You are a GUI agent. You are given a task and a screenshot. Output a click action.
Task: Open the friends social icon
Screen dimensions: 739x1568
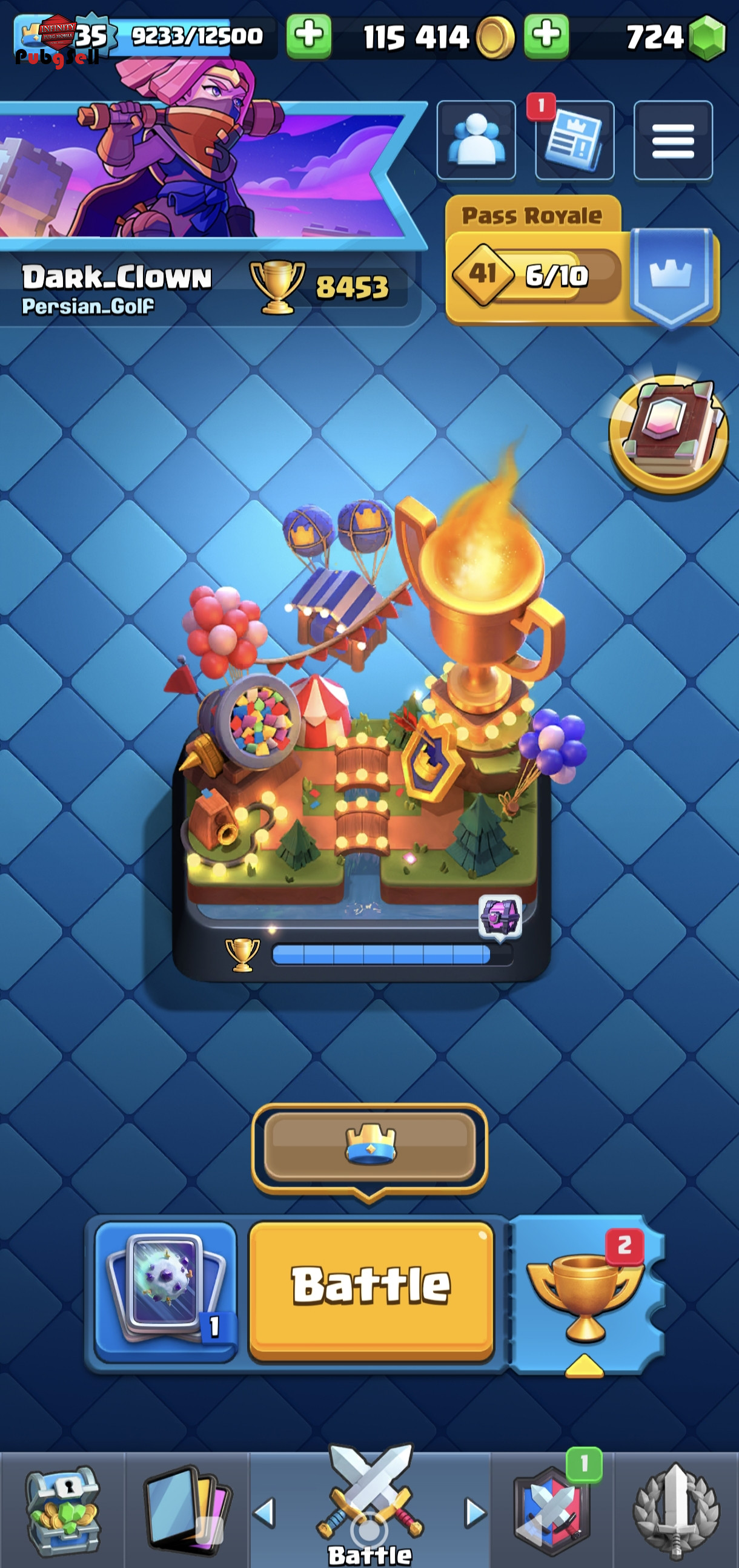476,140
